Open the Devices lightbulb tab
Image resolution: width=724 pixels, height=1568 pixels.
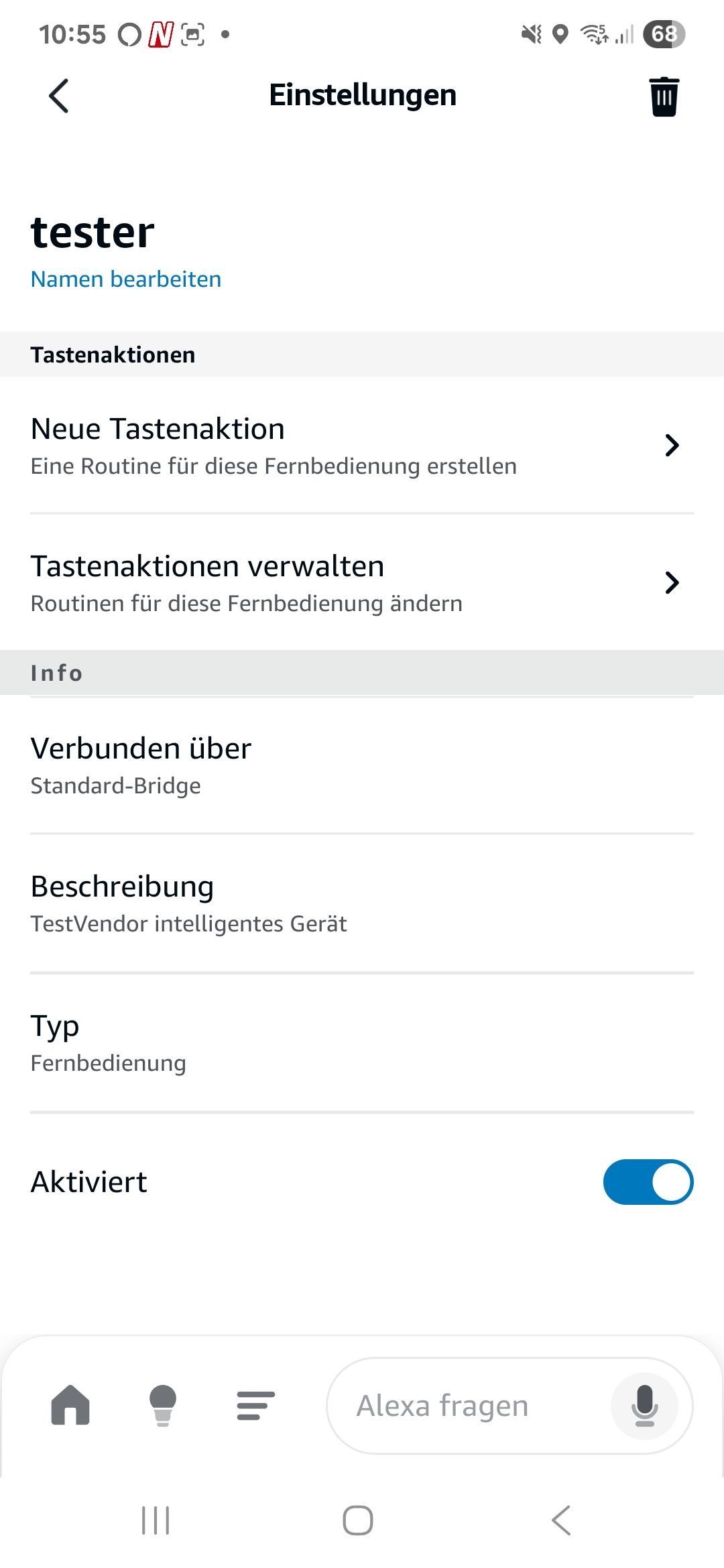[x=163, y=1405]
